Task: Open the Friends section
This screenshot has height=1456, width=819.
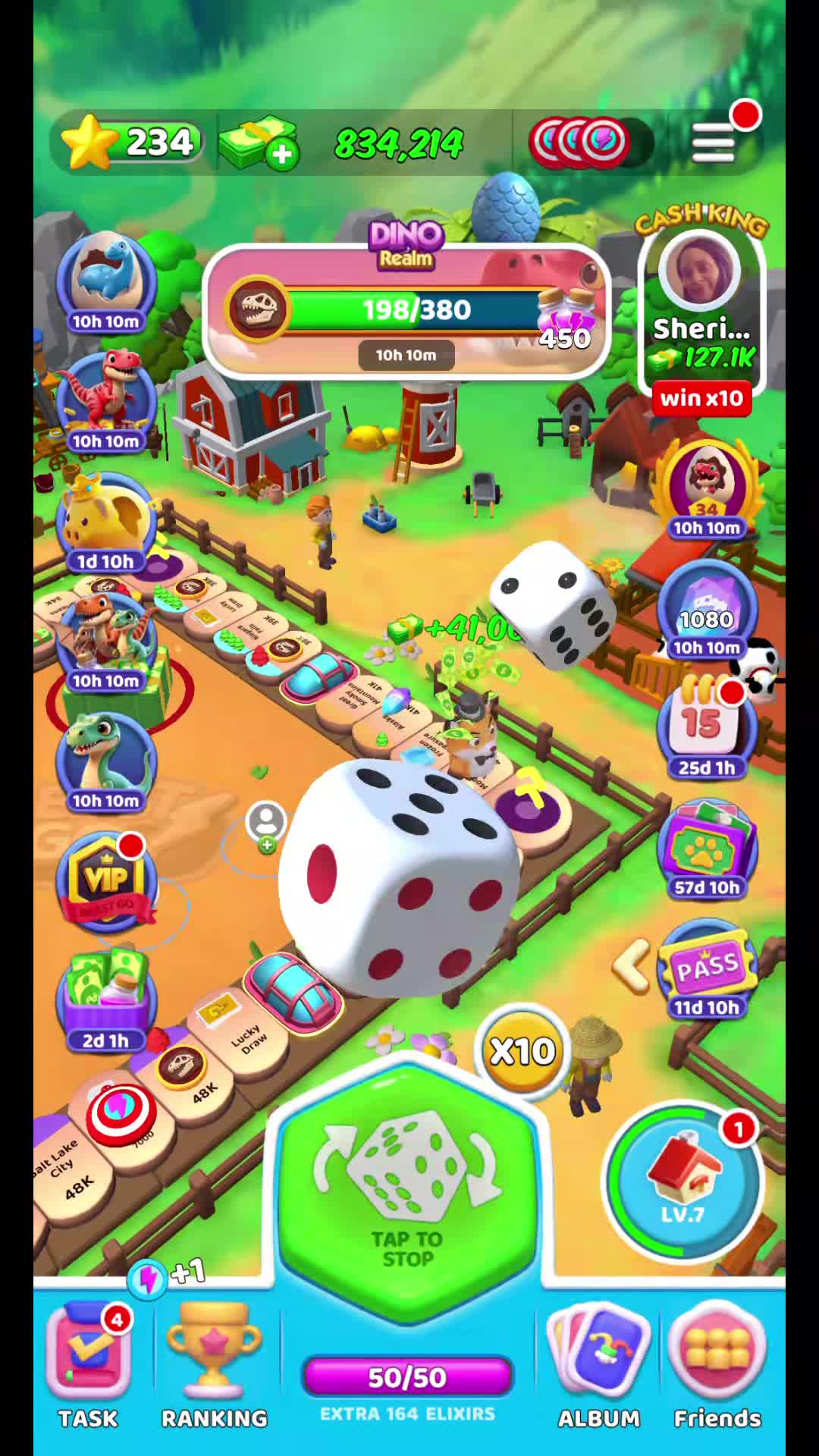Action: click(x=717, y=1365)
